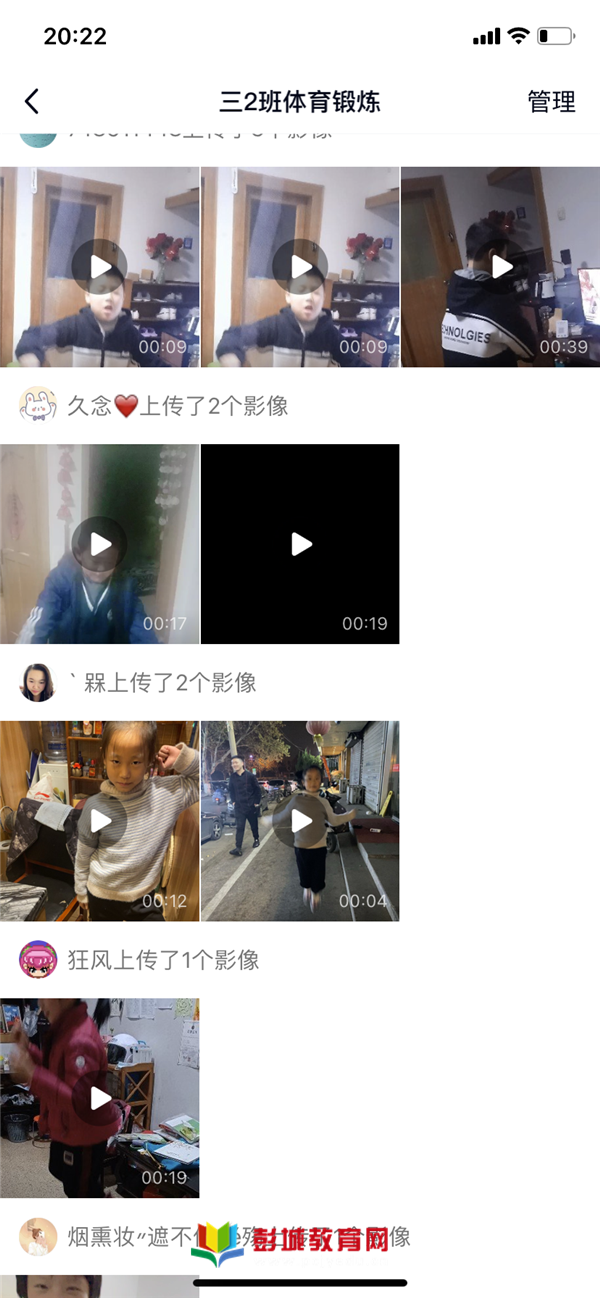This screenshot has height=1298, width=600.
Task: Play 狂风's 00:19 video
Action: pos(100,1098)
